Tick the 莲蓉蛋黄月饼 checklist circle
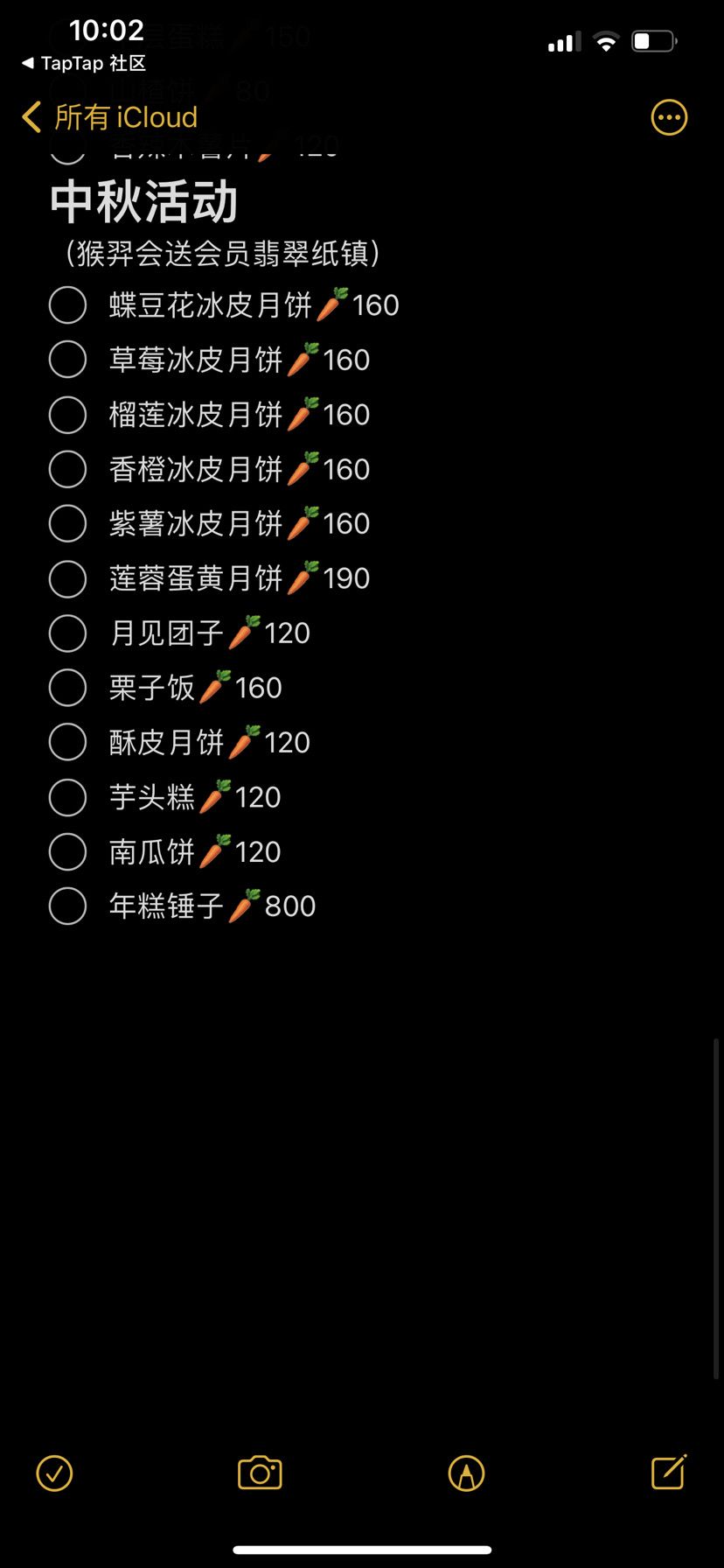This screenshot has width=724, height=1568. (67, 578)
